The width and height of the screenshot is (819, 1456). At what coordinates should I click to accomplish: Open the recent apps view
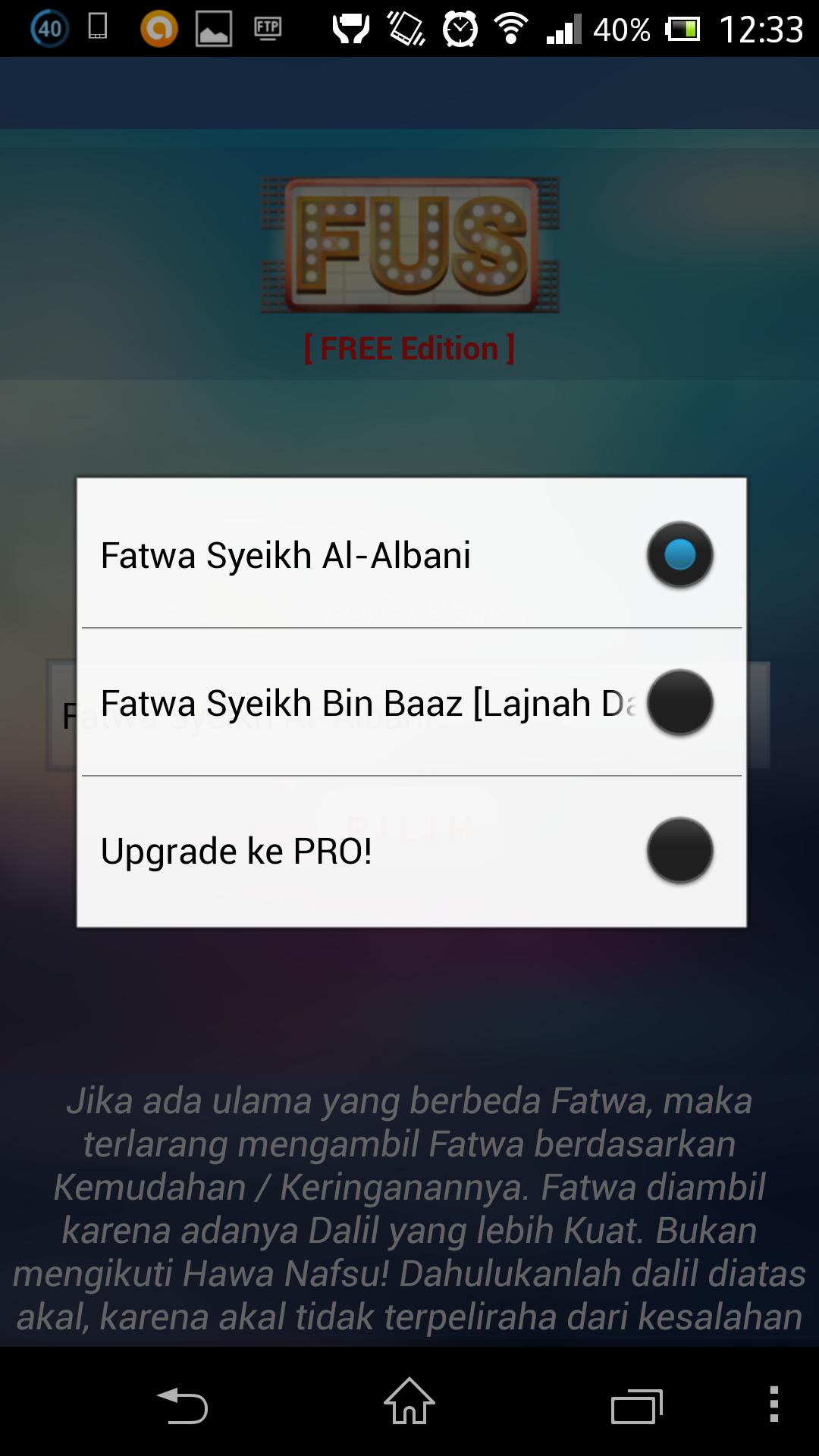tap(636, 1406)
